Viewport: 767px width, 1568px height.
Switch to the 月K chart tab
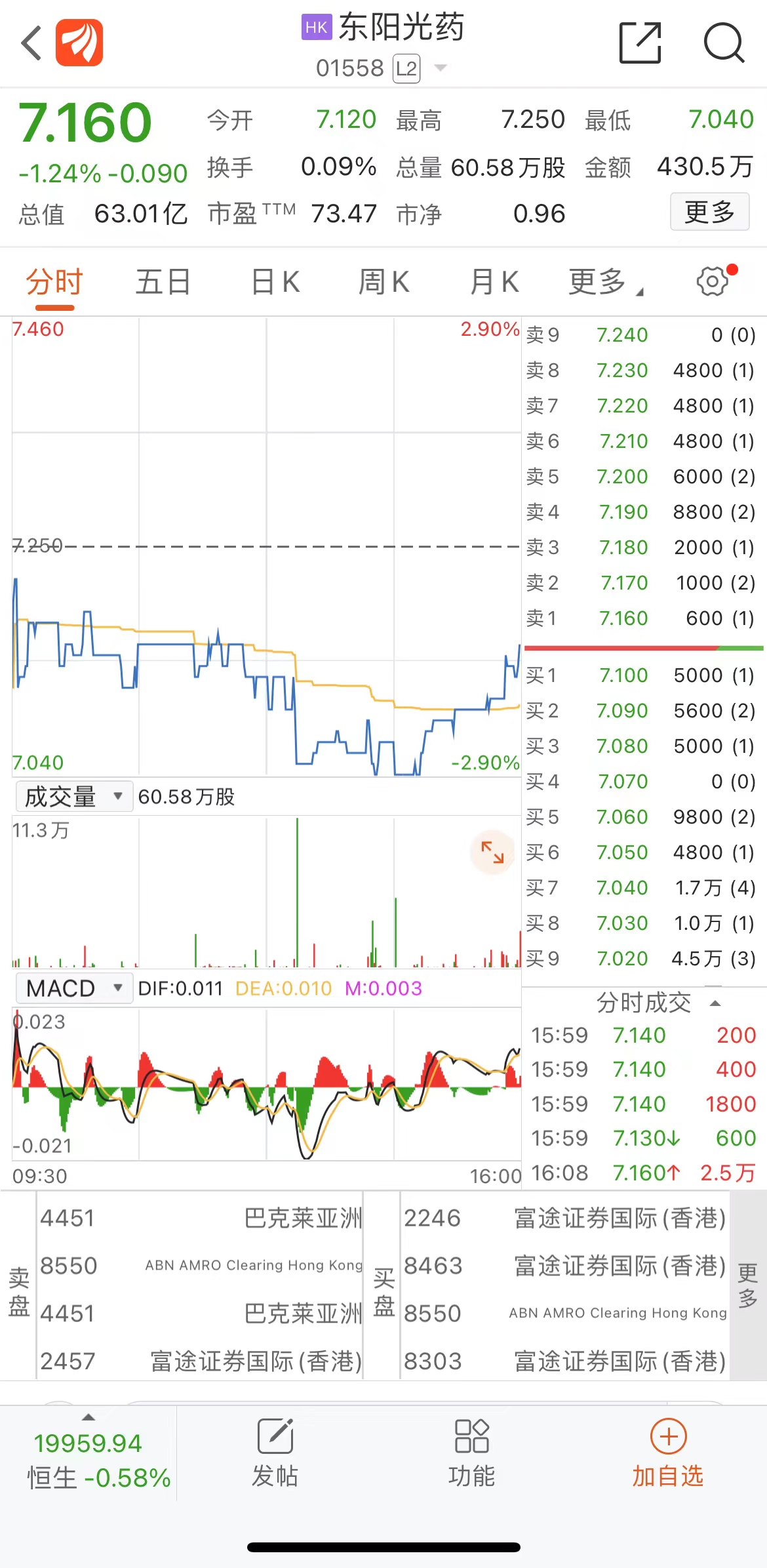pos(494,283)
